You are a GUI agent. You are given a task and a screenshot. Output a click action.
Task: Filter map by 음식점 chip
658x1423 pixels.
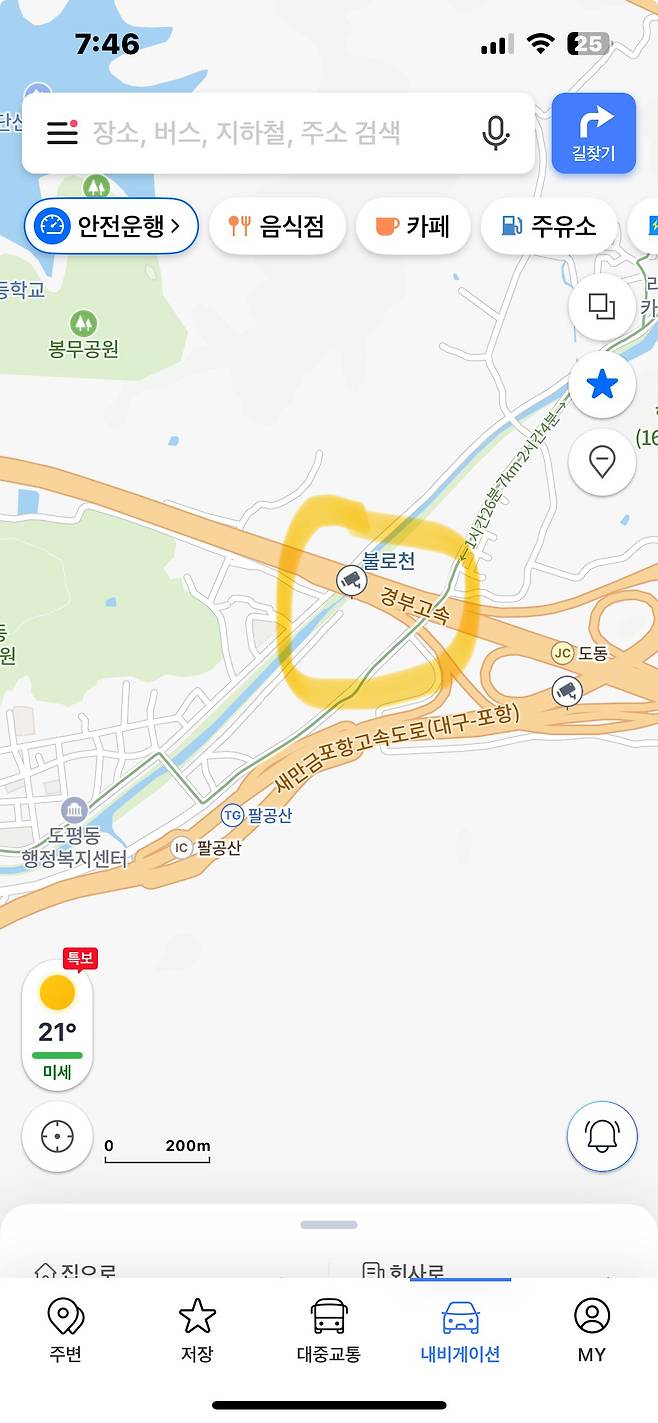pos(278,226)
